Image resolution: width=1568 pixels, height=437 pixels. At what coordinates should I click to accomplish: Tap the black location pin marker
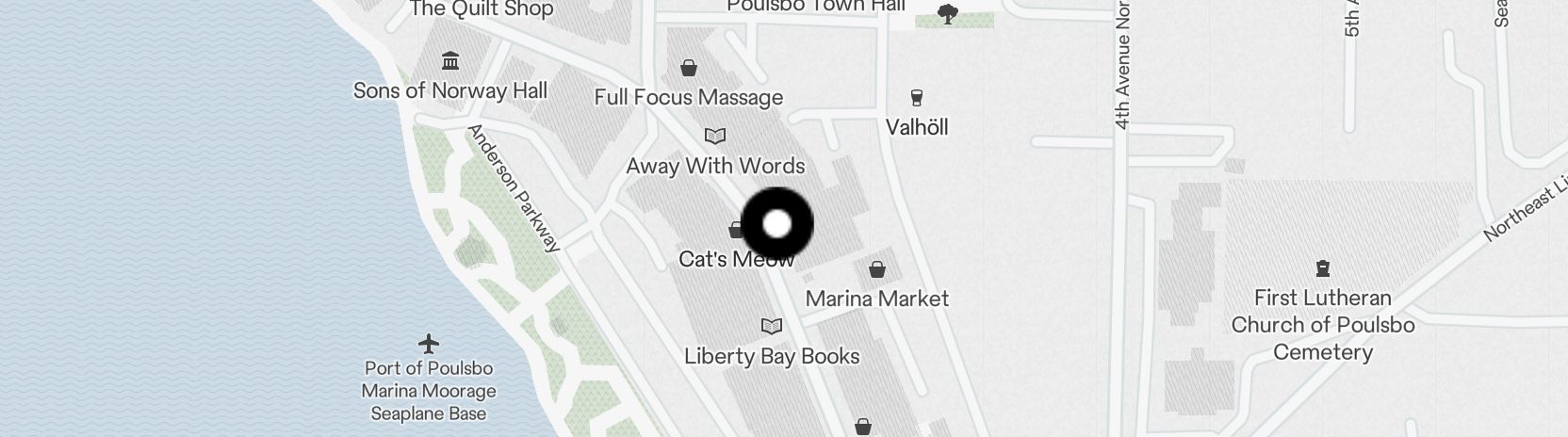777,224
